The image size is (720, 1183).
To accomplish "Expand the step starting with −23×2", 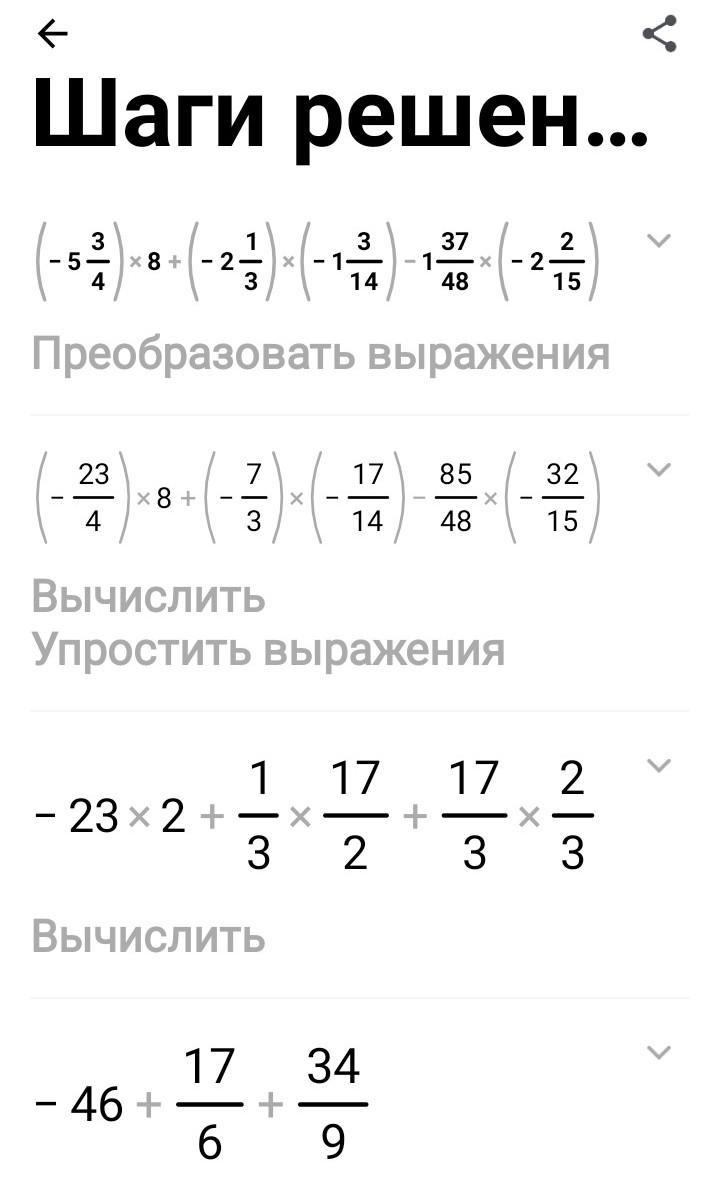I will 658,766.
